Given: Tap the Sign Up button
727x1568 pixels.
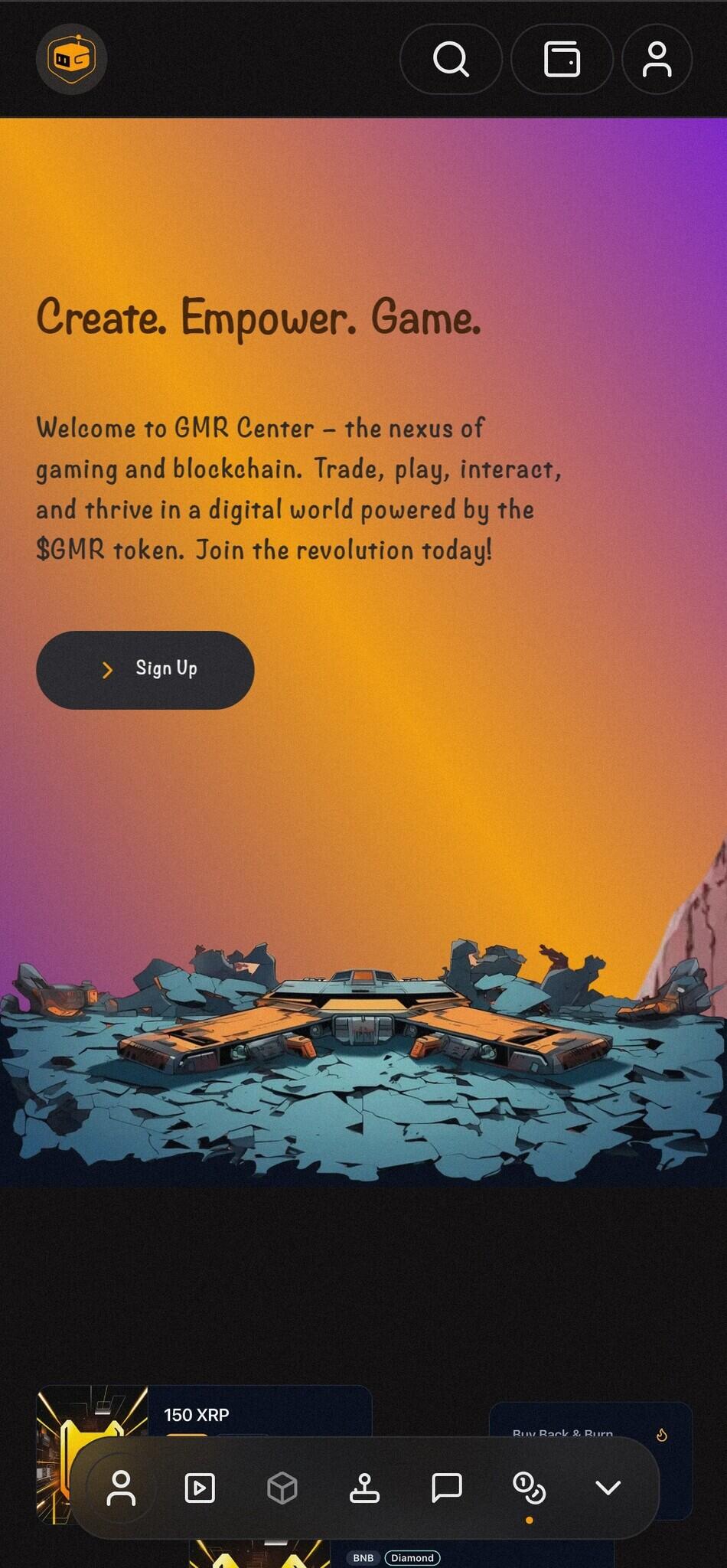Looking at the screenshot, I should pos(145,670).
